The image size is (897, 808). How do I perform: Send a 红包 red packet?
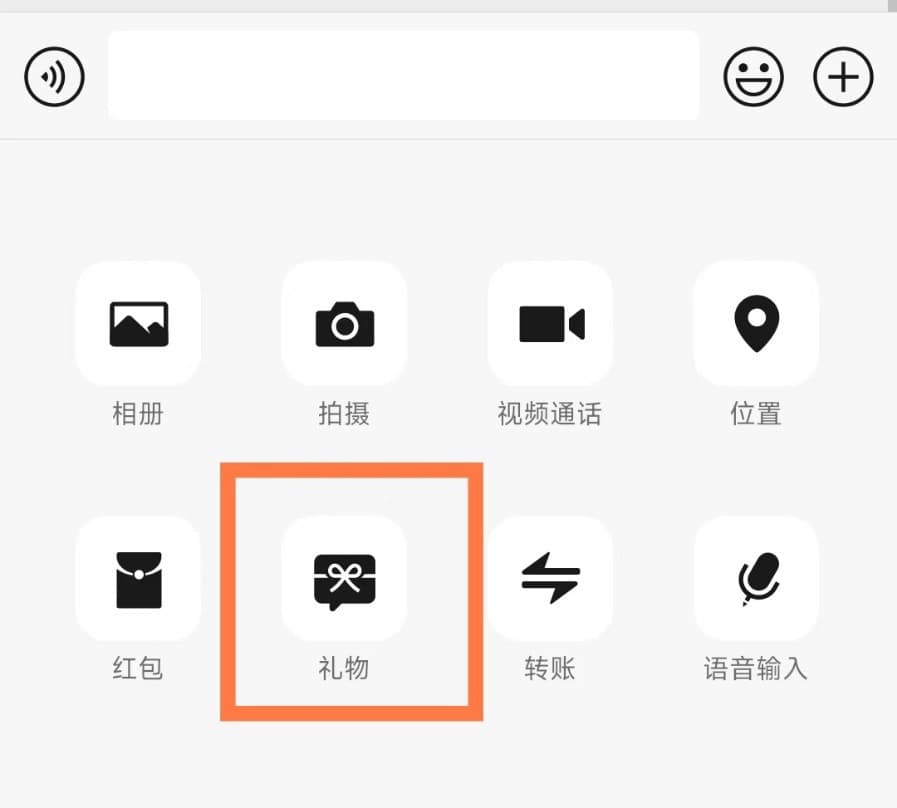[x=138, y=579]
